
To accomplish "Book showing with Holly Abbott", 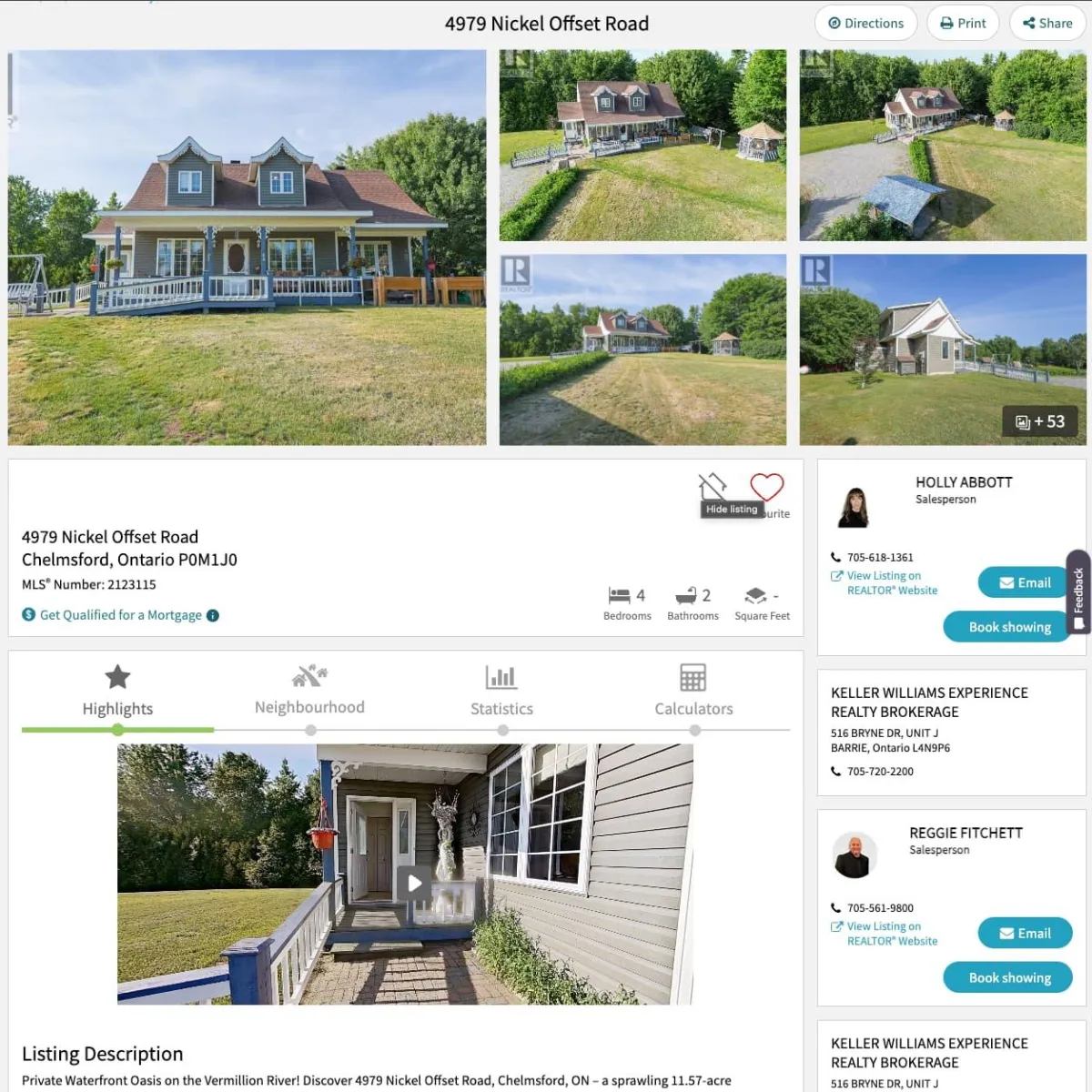I will (x=1008, y=627).
